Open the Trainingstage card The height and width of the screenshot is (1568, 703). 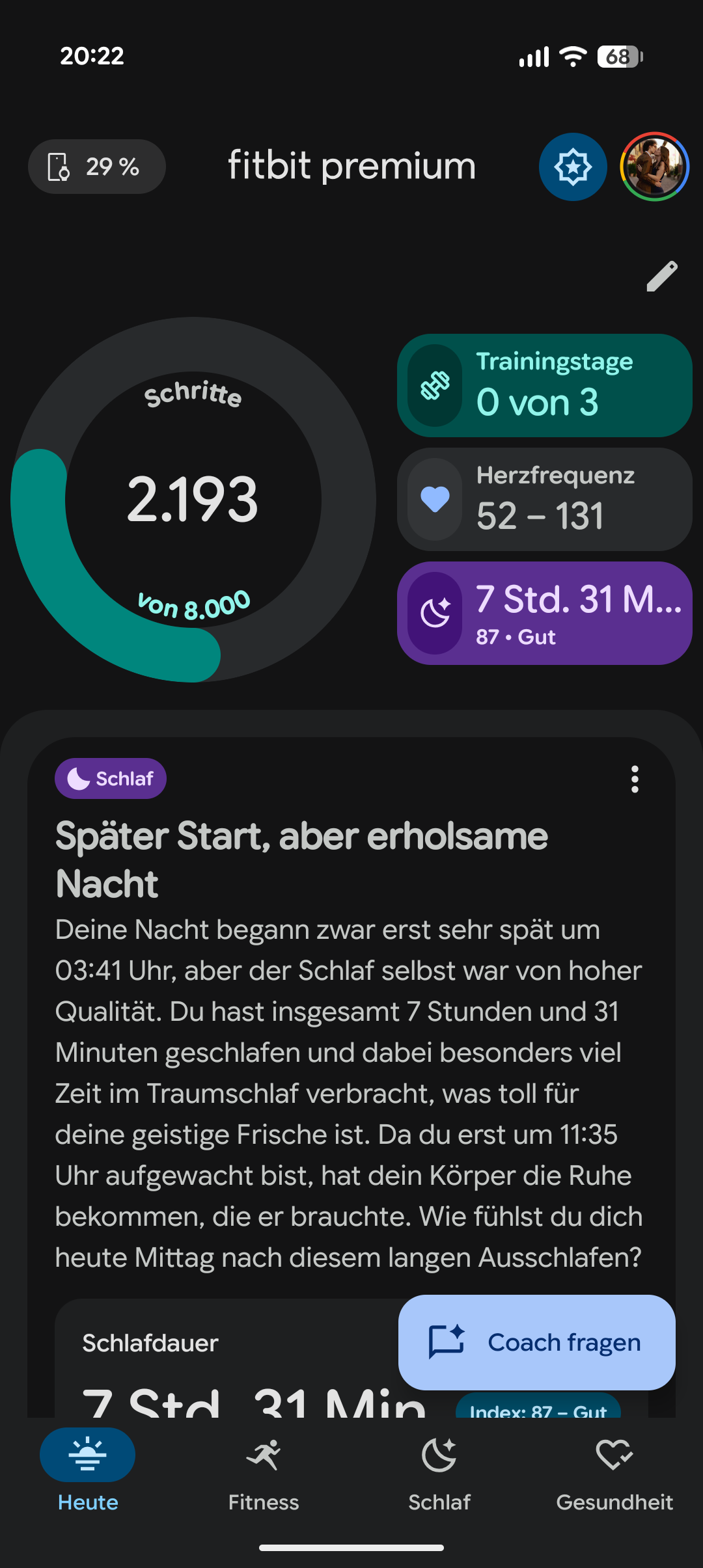pos(544,385)
